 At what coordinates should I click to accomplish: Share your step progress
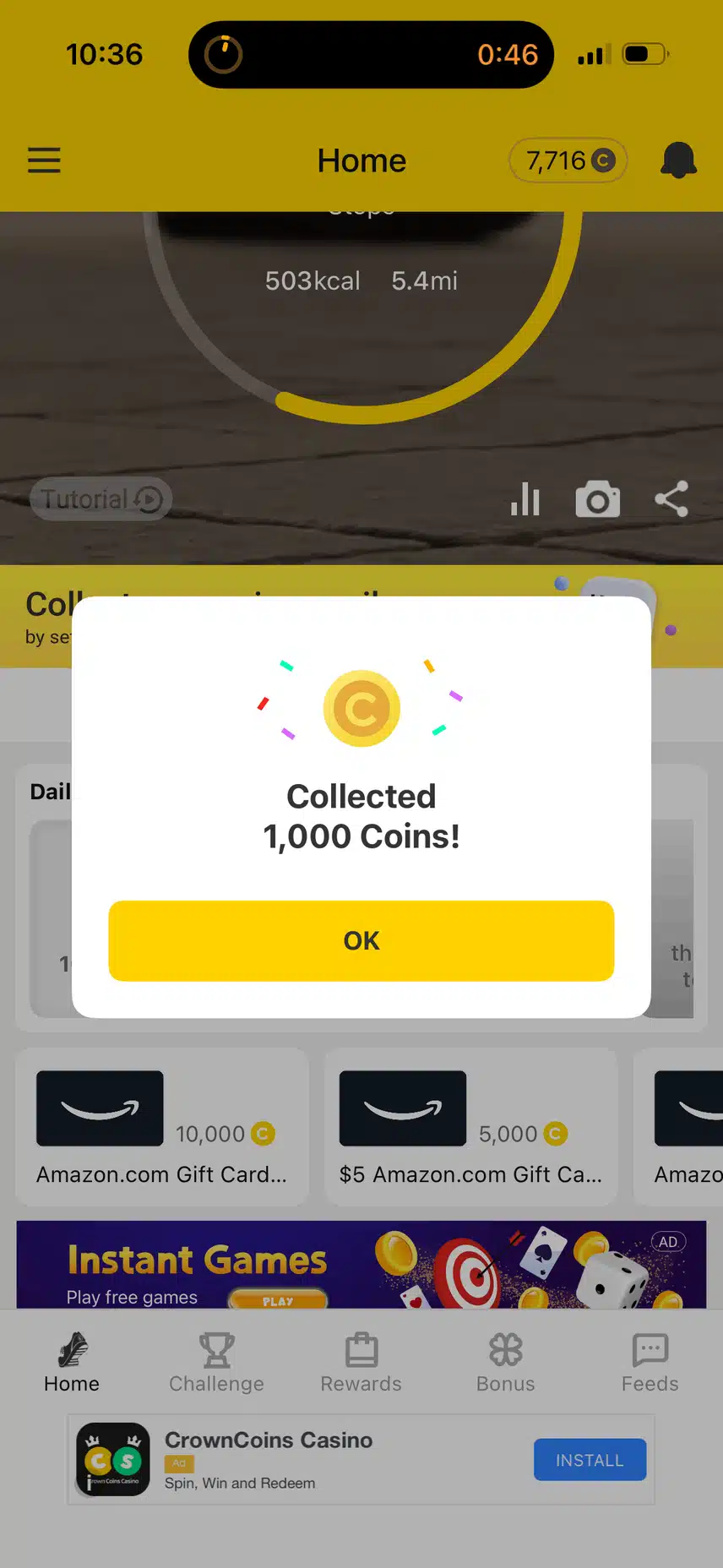(671, 499)
